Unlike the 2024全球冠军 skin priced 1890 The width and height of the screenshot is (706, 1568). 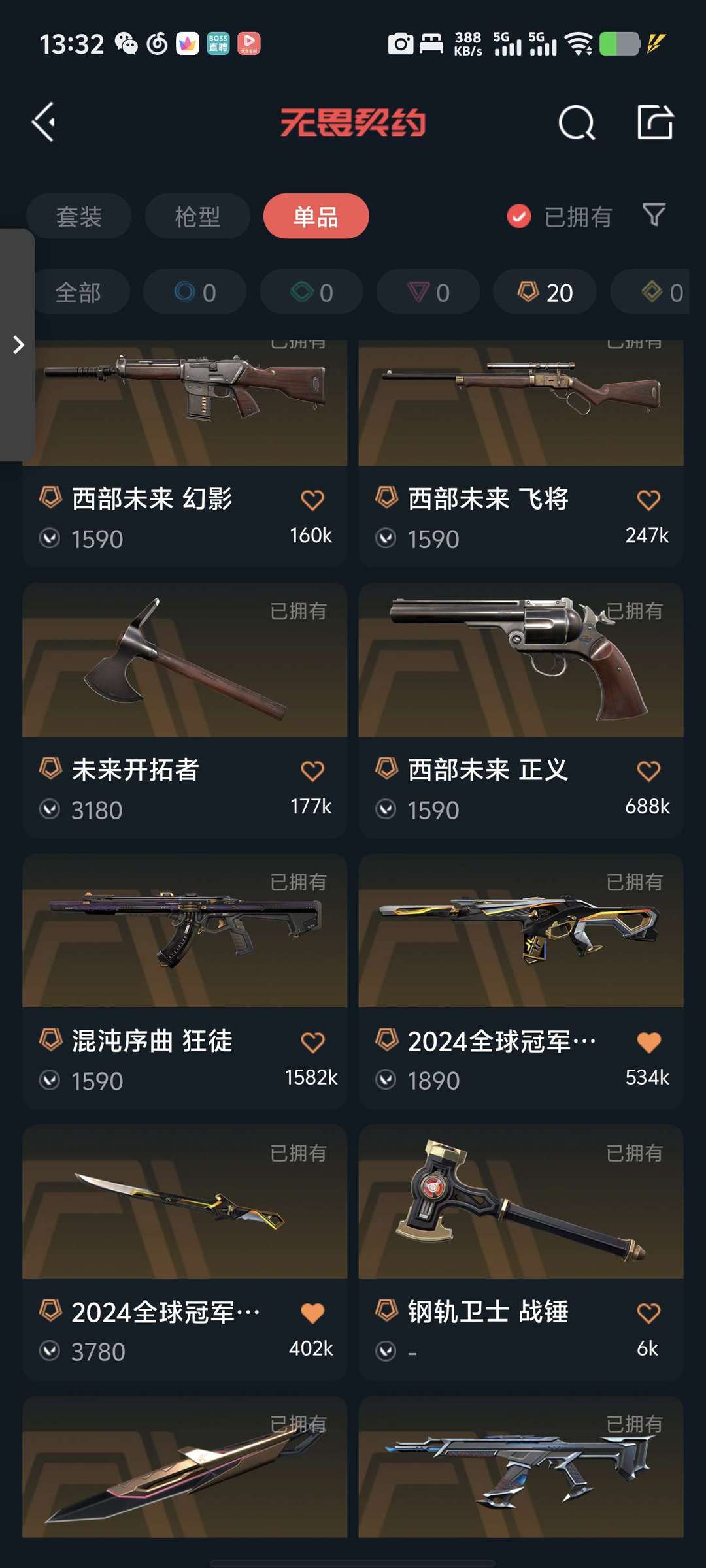pyautogui.click(x=648, y=1043)
